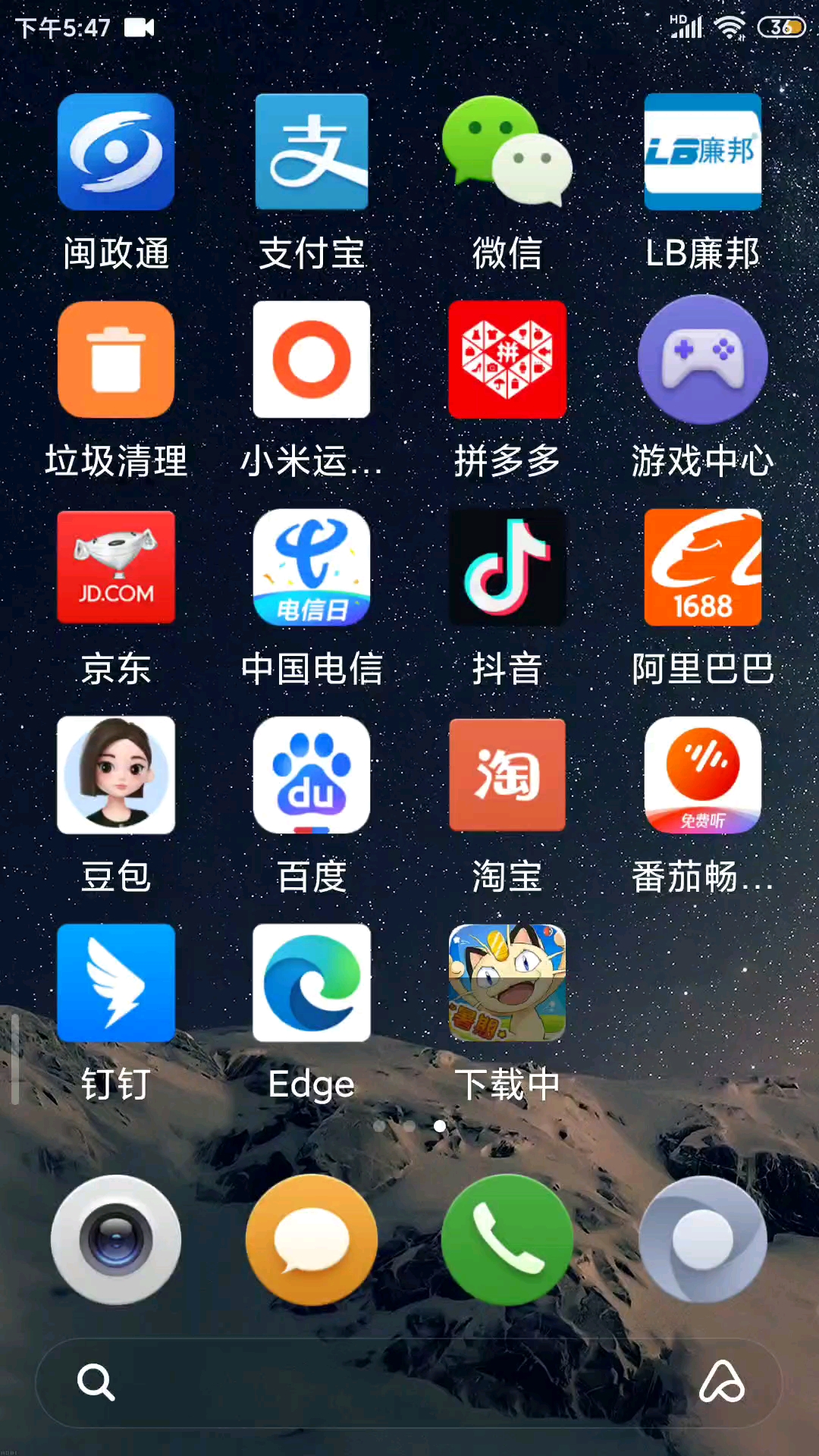
Task: Launch the 百度 app
Action: [x=312, y=775]
